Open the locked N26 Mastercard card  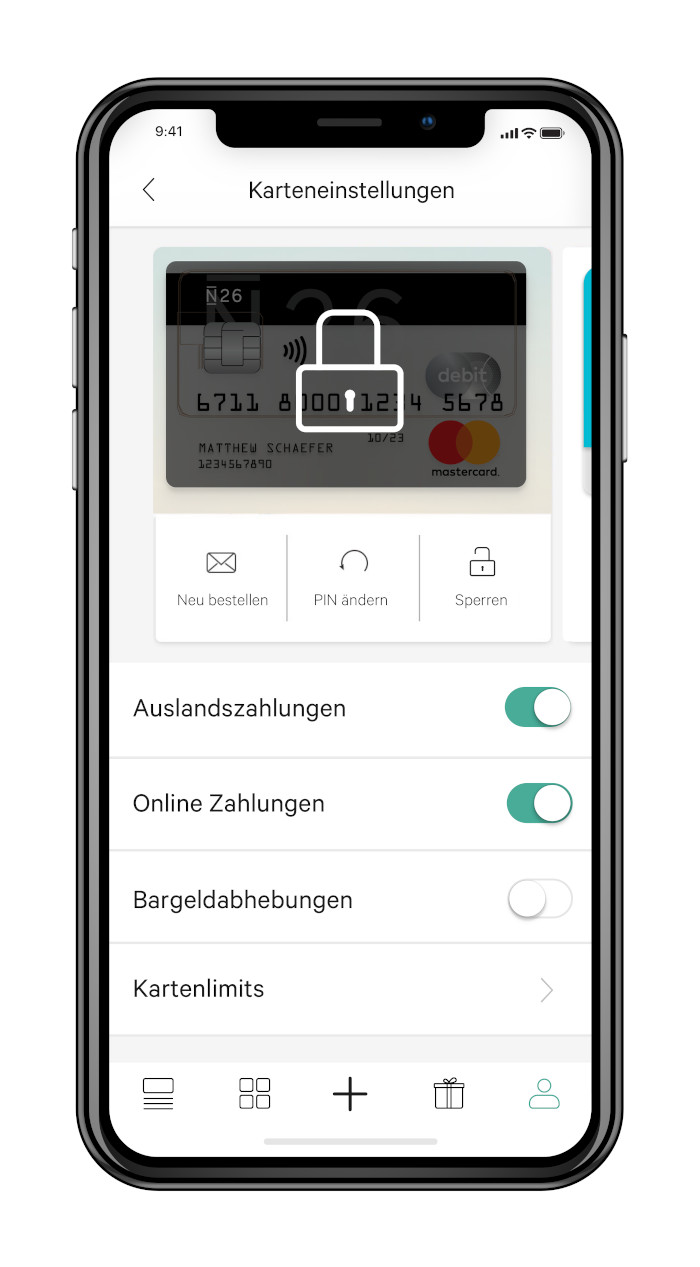coord(346,375)
